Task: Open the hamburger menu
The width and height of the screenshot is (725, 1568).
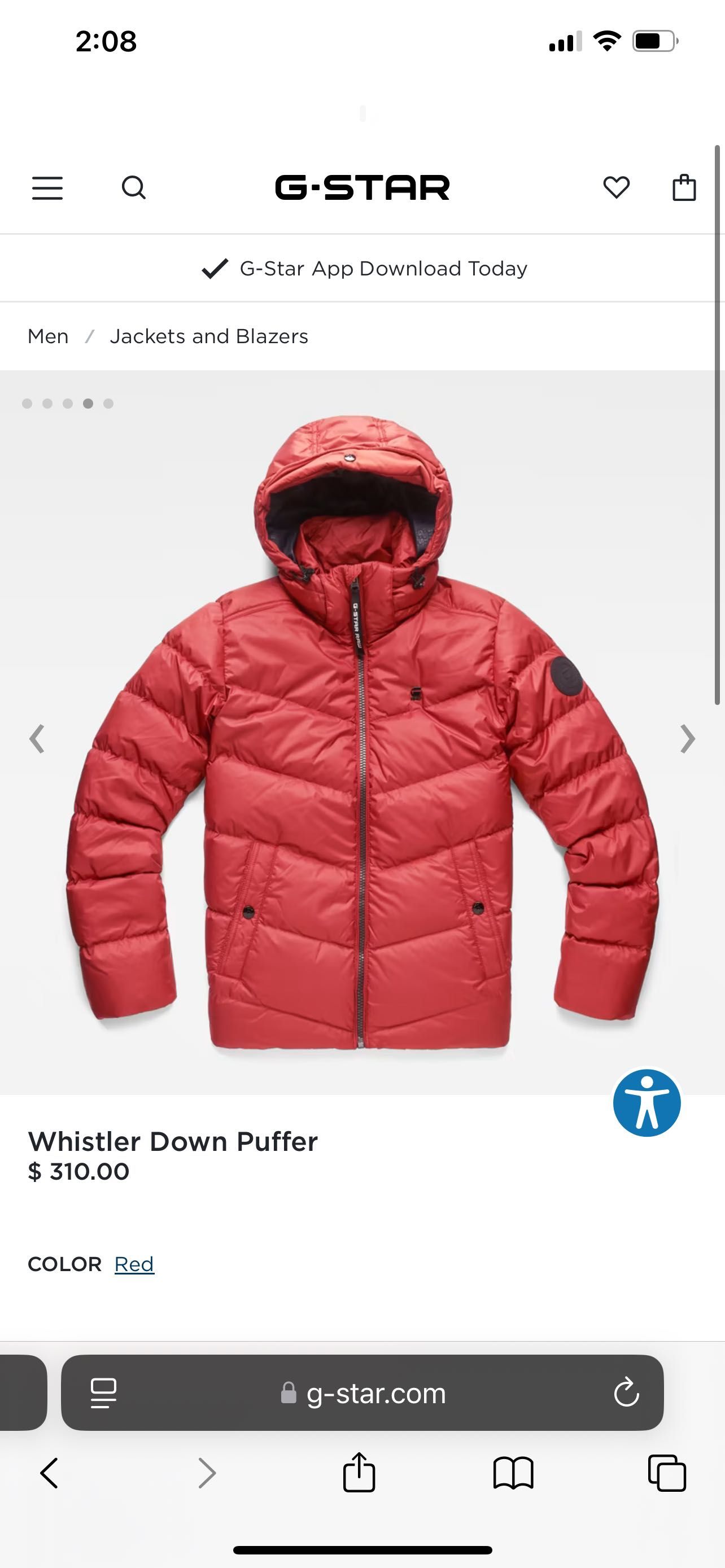Action: pos(47,187)
